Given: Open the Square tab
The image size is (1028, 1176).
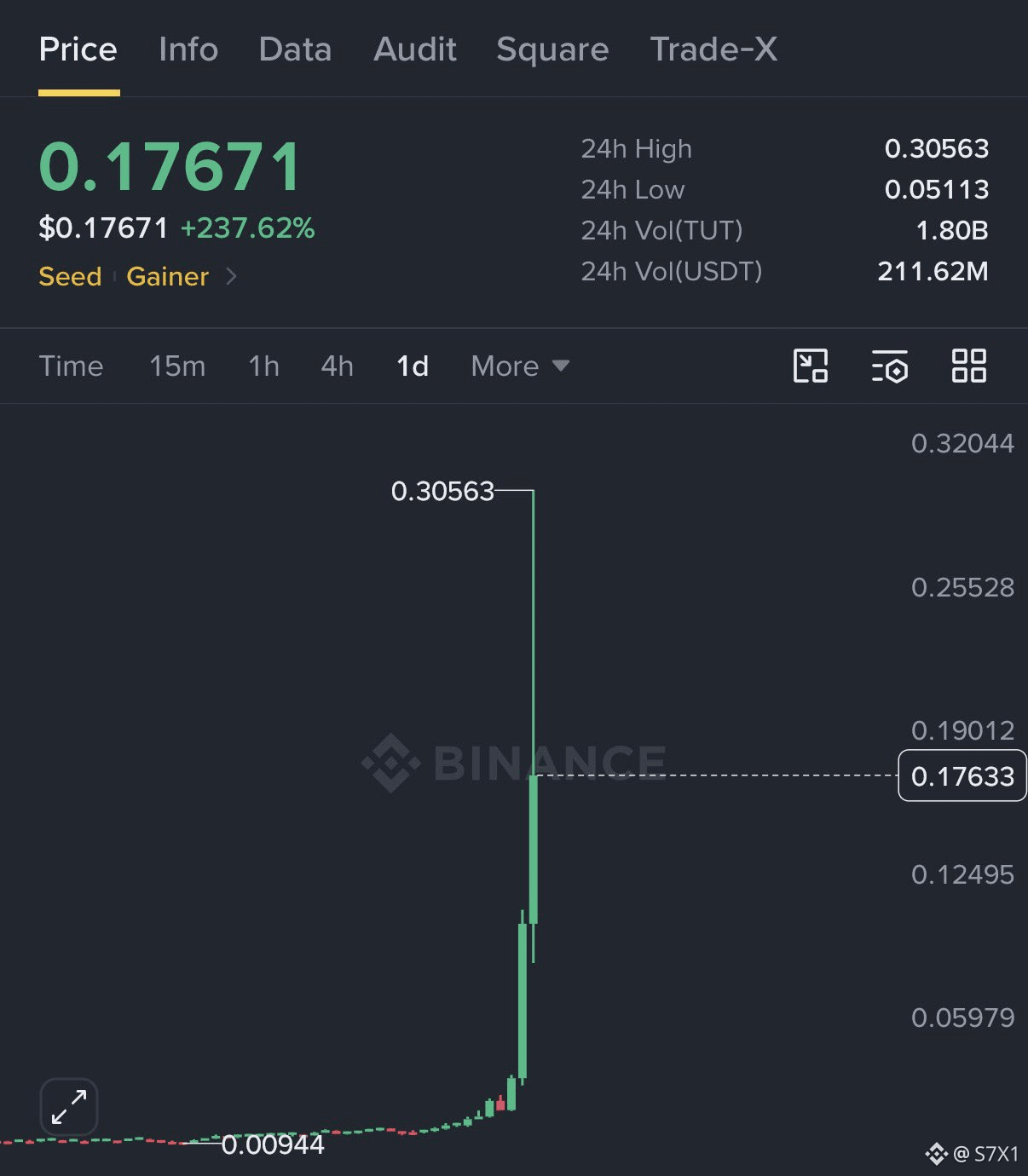Looking at the screenshot, I should coord(552,49).
